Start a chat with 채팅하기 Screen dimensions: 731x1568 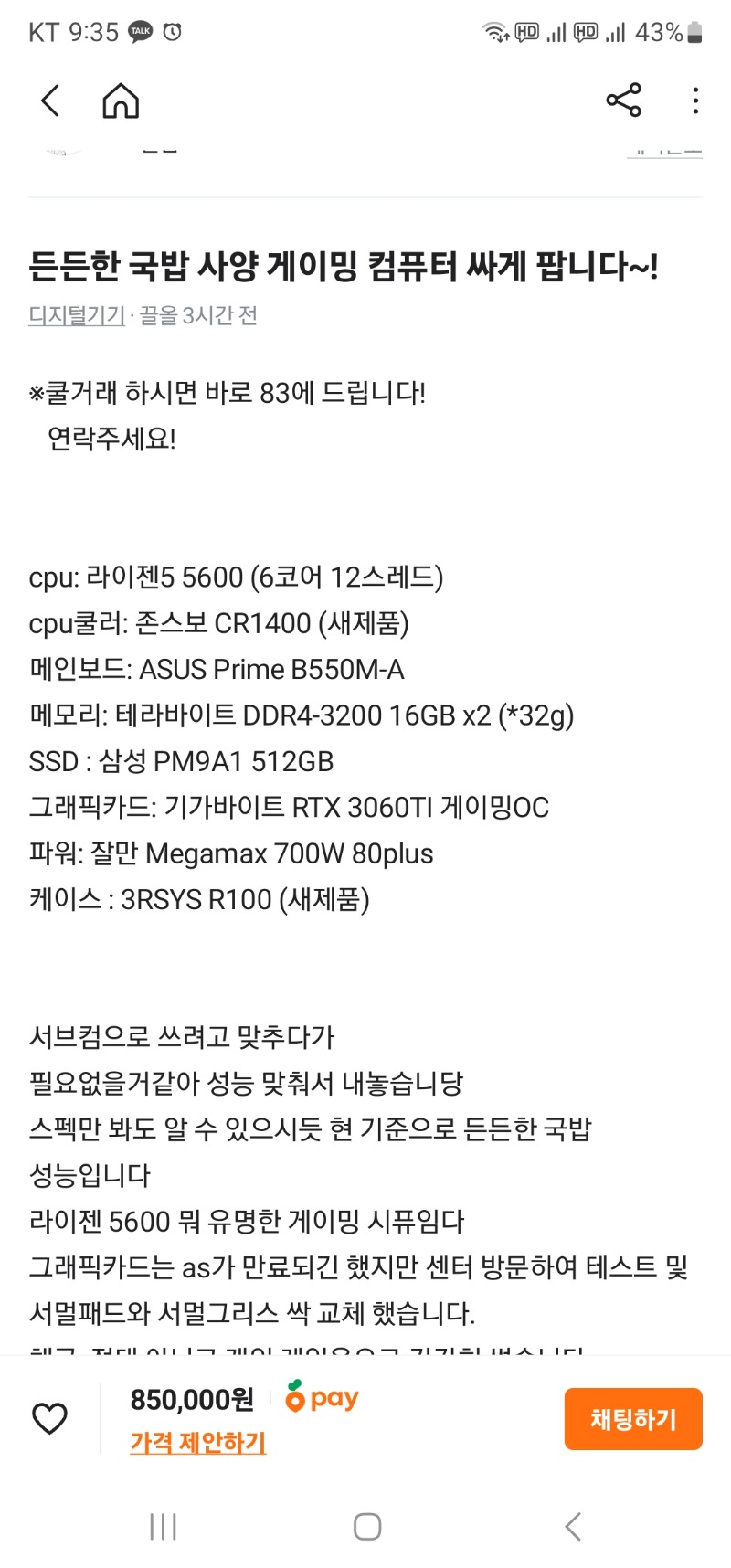[633, 1419]
